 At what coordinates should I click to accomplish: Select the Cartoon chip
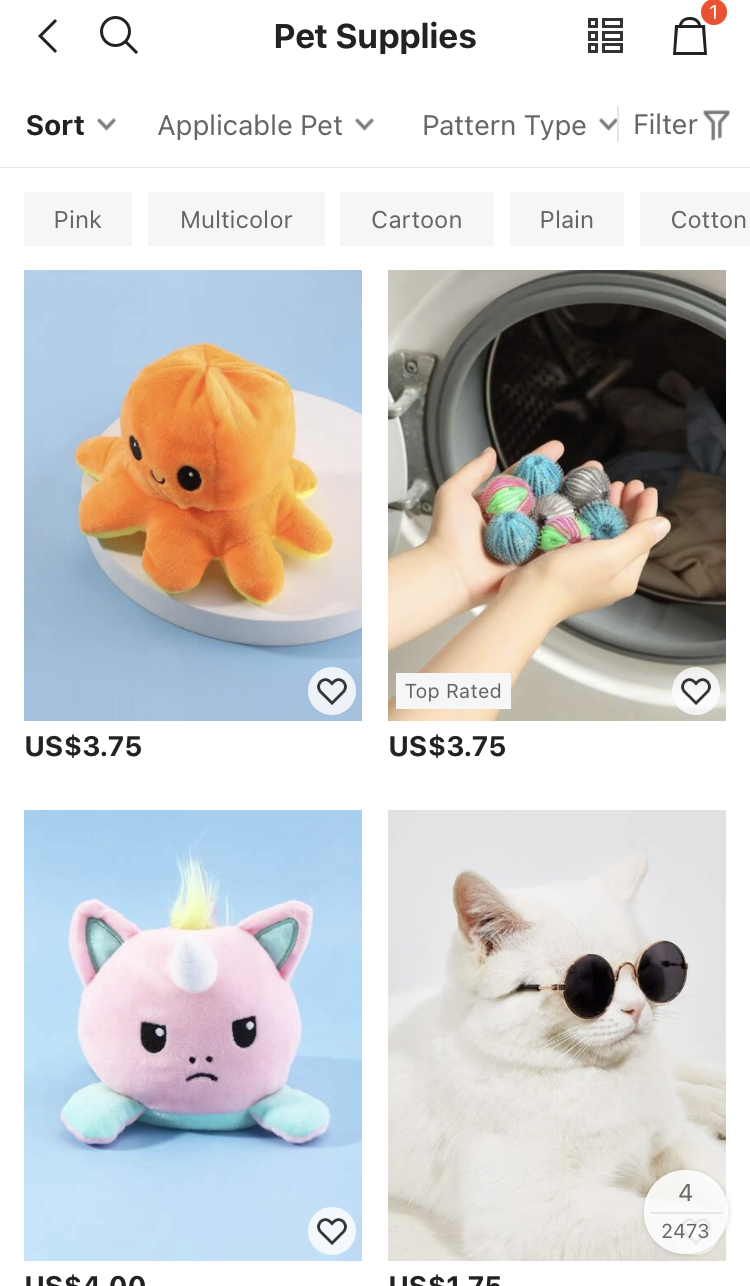pos(417,219)
